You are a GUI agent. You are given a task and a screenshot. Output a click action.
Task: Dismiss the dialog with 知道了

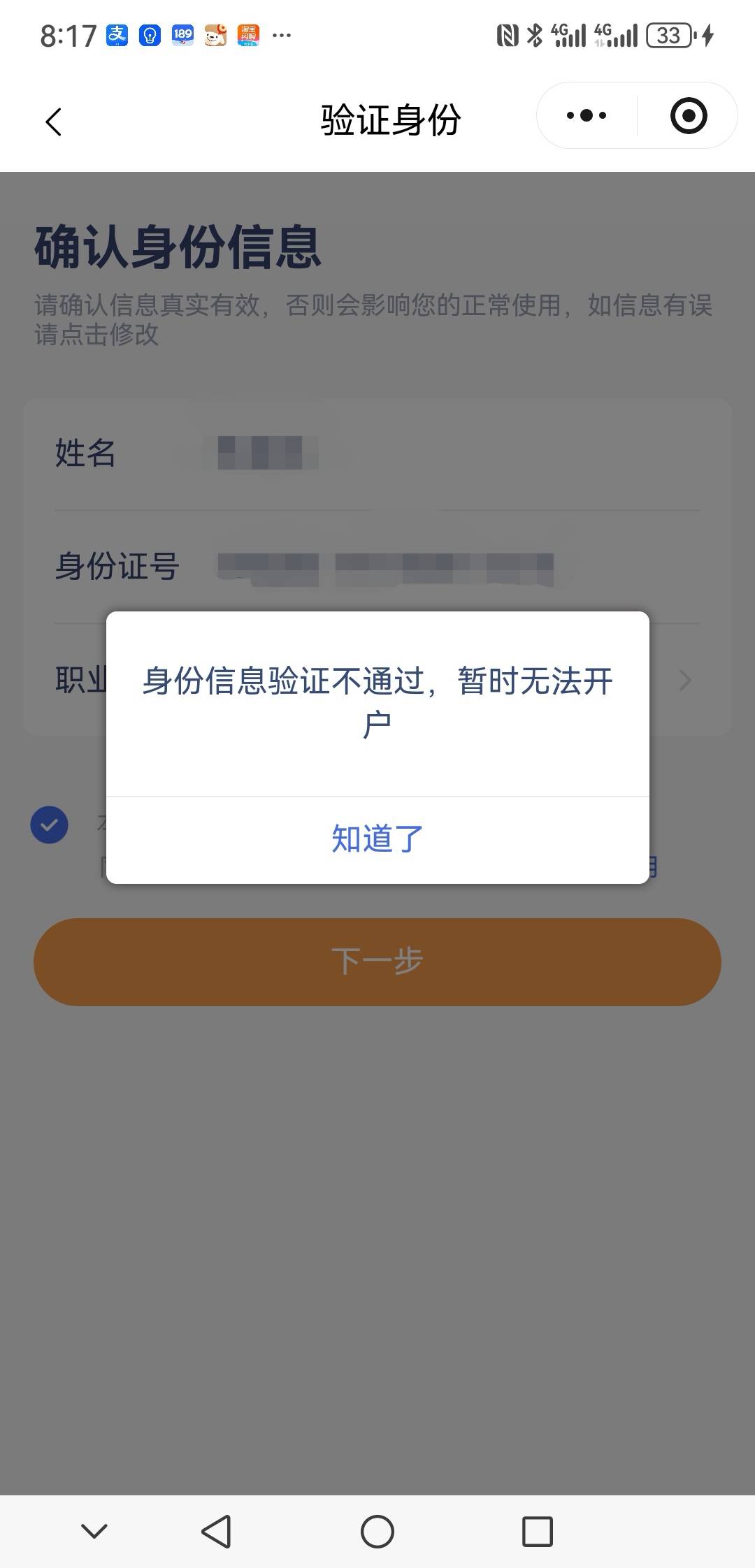377,839
